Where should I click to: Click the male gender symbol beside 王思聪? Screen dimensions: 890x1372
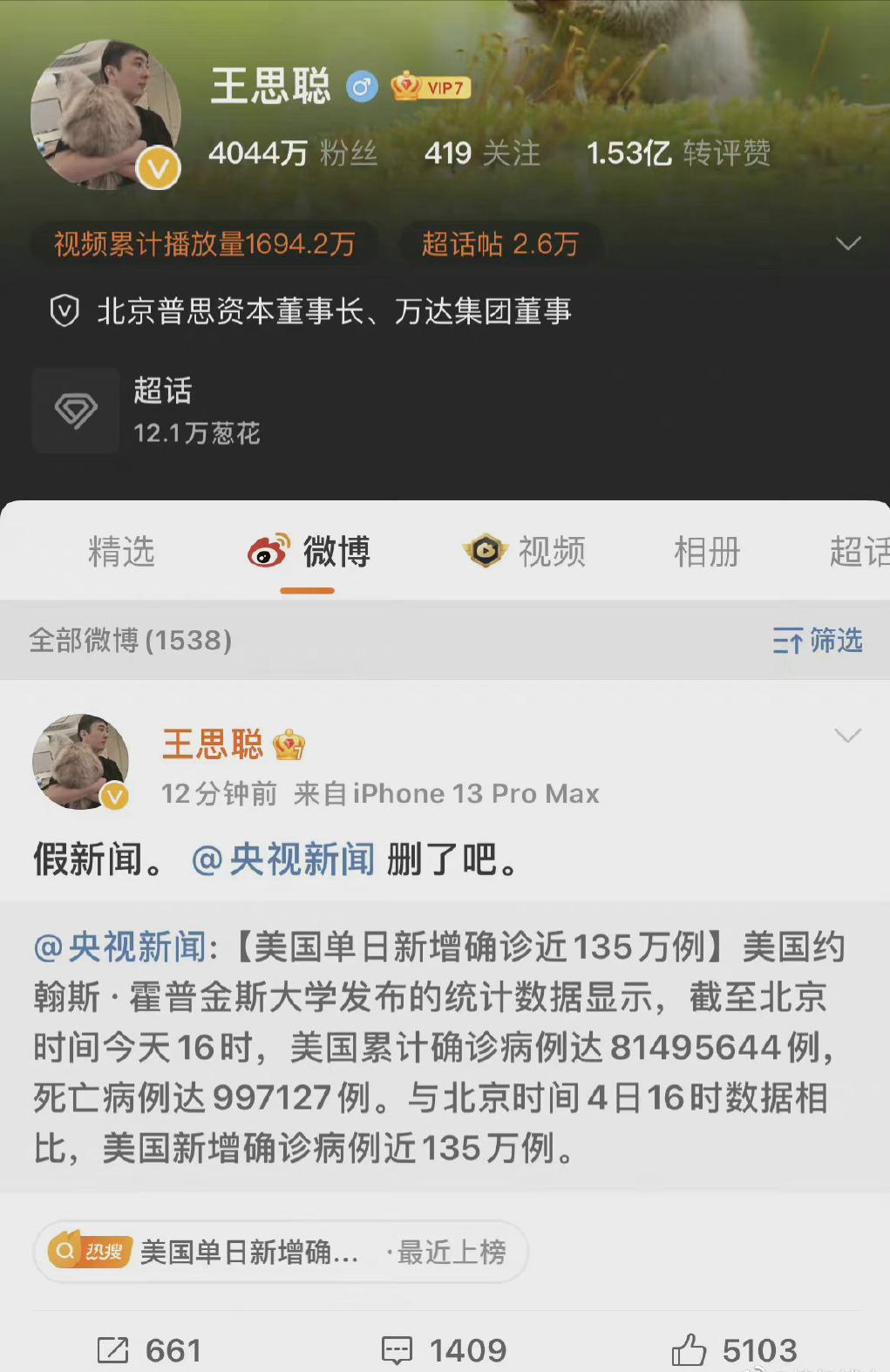pyautogui.click(x=361, y=87)
